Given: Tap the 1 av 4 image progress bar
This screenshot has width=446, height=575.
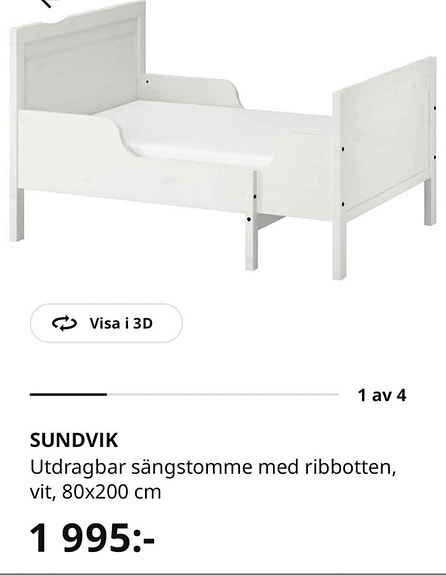Looking at the screenshot, I should 184,395.
